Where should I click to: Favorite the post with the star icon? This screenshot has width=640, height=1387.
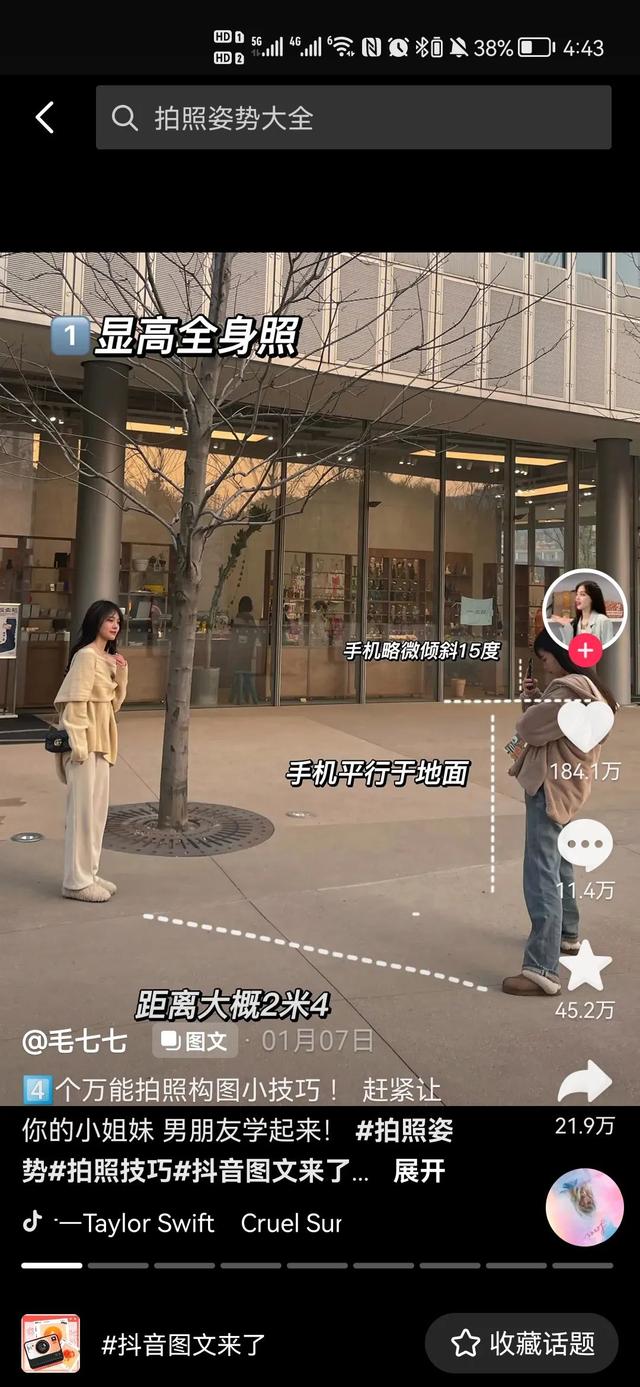tap(585, 966)
